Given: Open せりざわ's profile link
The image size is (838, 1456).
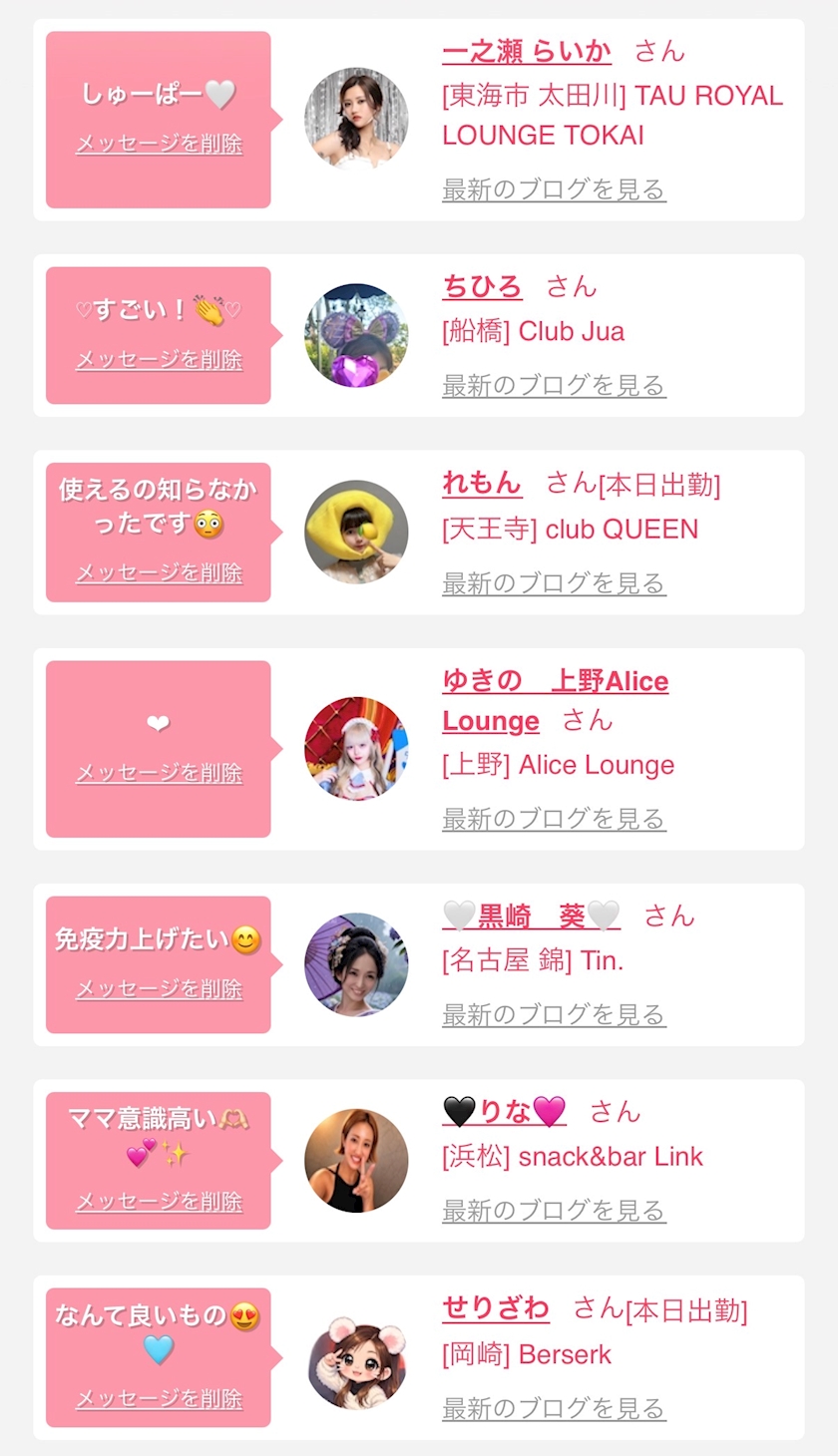Looking at the screenshot, I should pos(496,1307).
